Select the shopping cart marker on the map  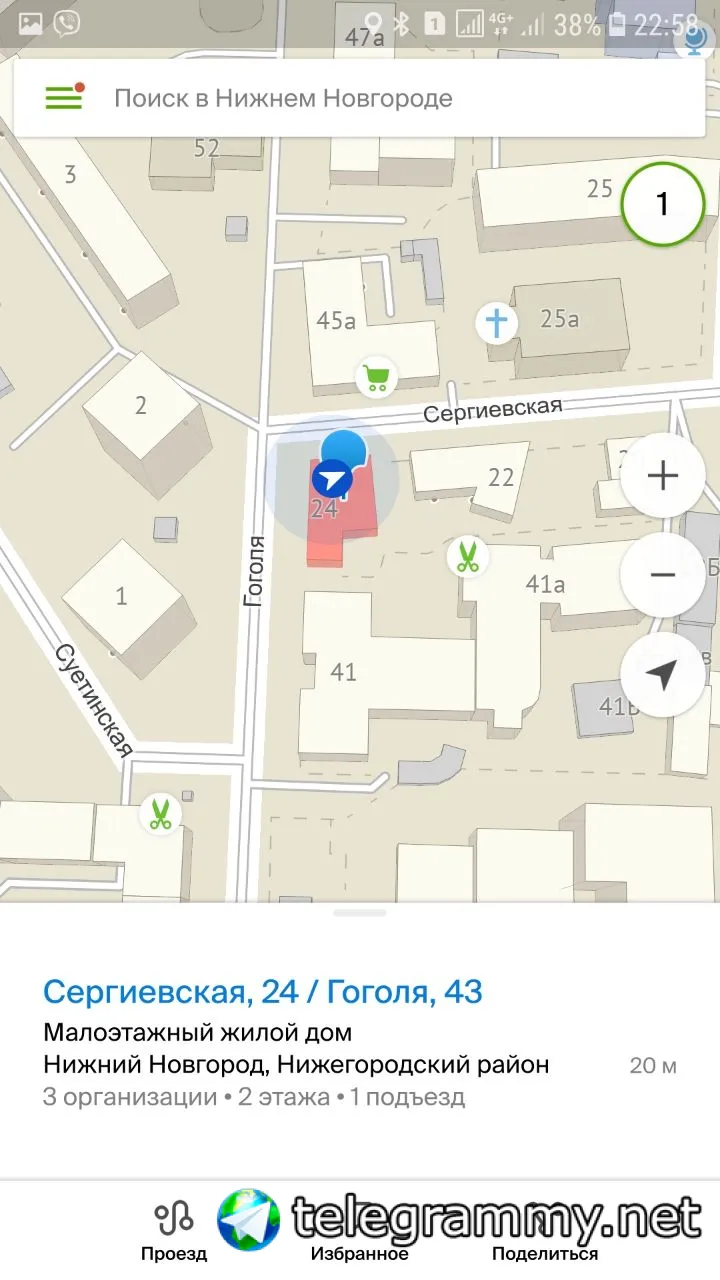coord(377,378)
